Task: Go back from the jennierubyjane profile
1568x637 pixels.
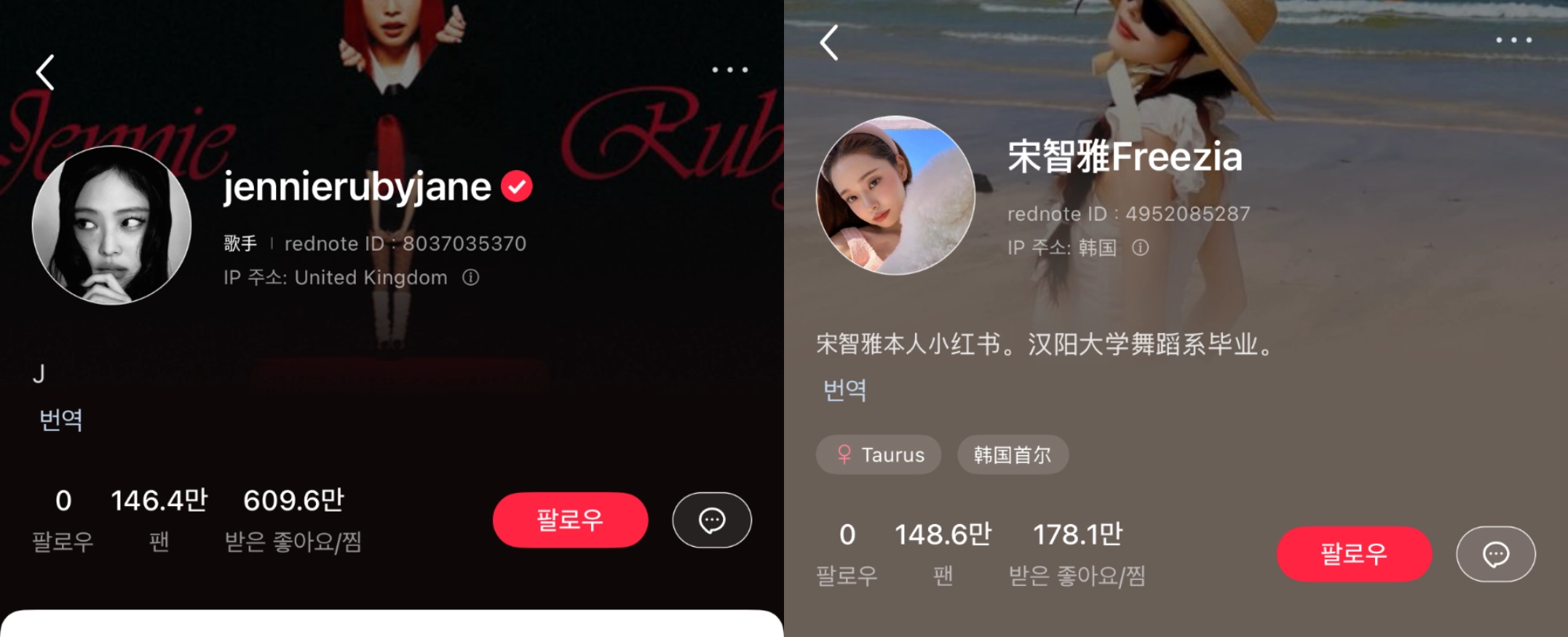Action: pos(45,73)
